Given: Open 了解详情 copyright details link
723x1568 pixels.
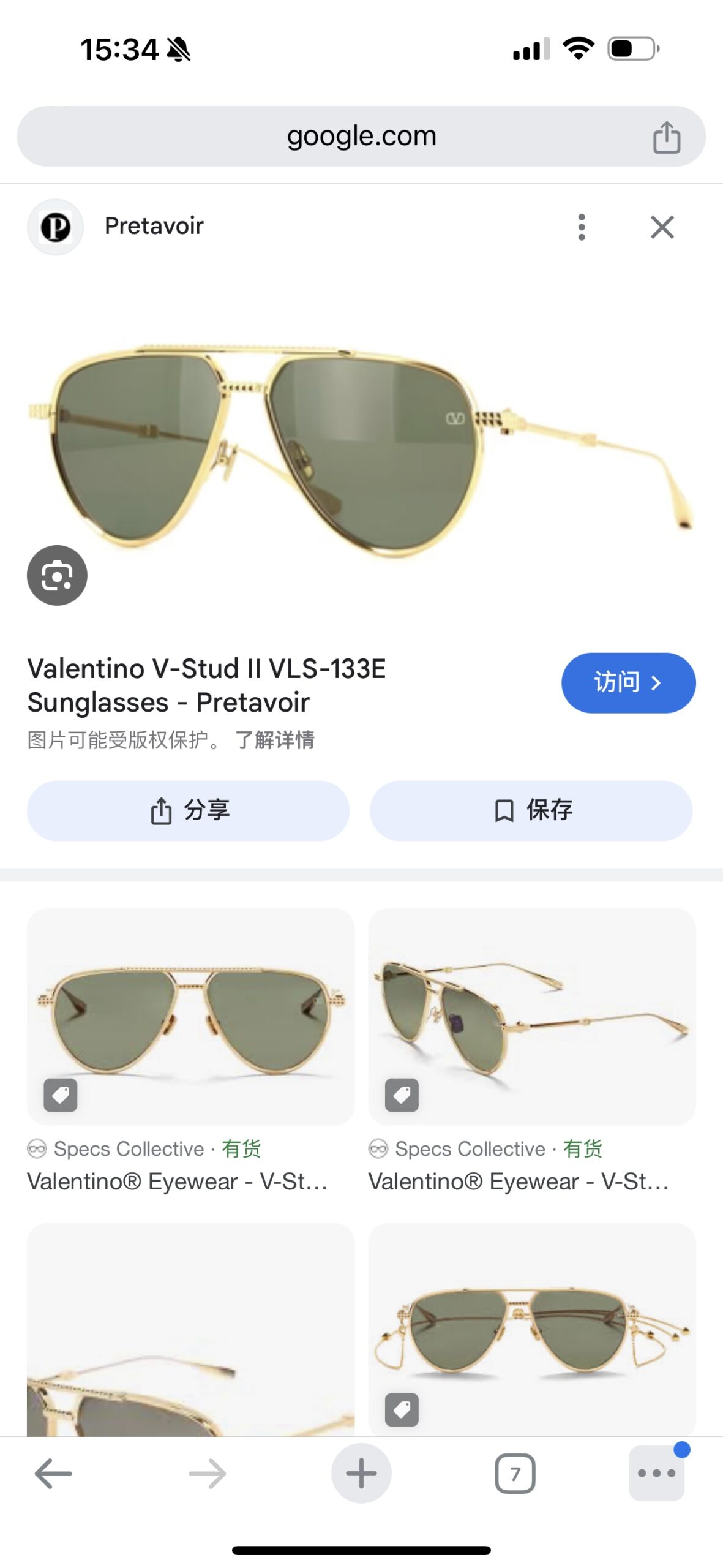Looking at the screenshot, I should 275,740.
